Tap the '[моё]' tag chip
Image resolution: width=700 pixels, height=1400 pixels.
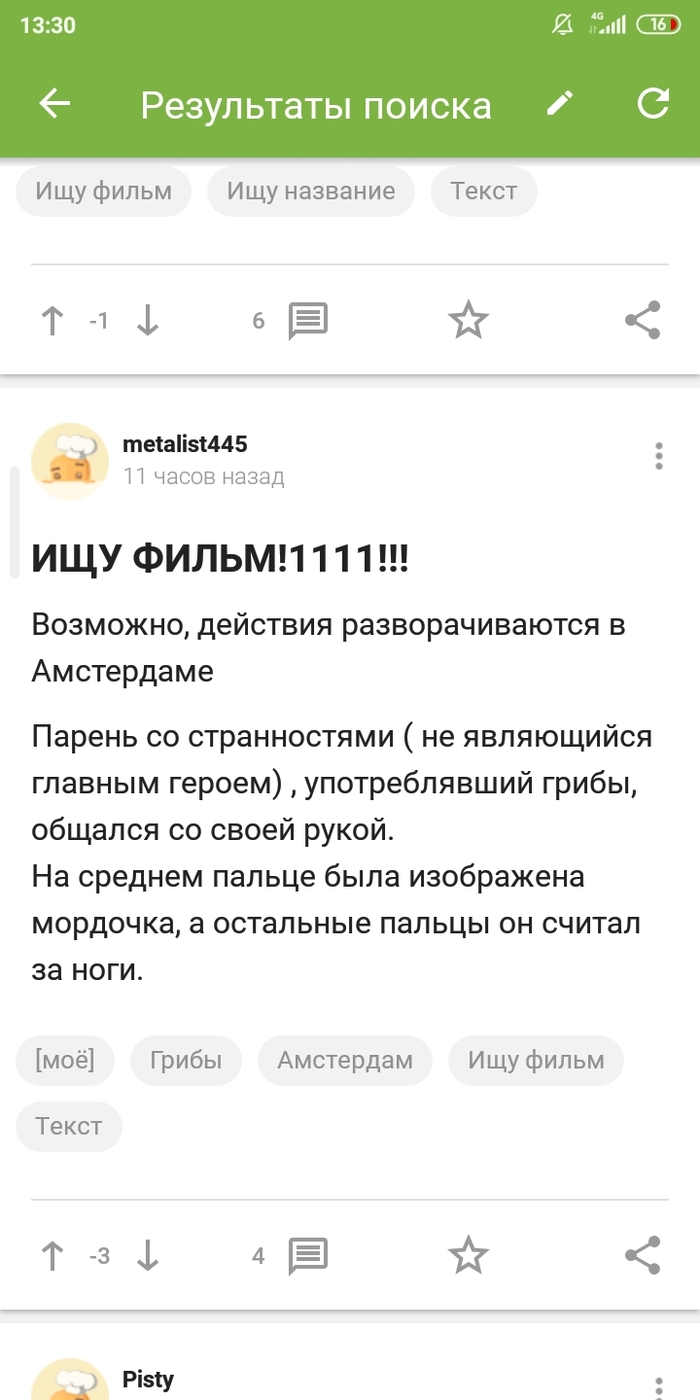[x=65, y=1060]
